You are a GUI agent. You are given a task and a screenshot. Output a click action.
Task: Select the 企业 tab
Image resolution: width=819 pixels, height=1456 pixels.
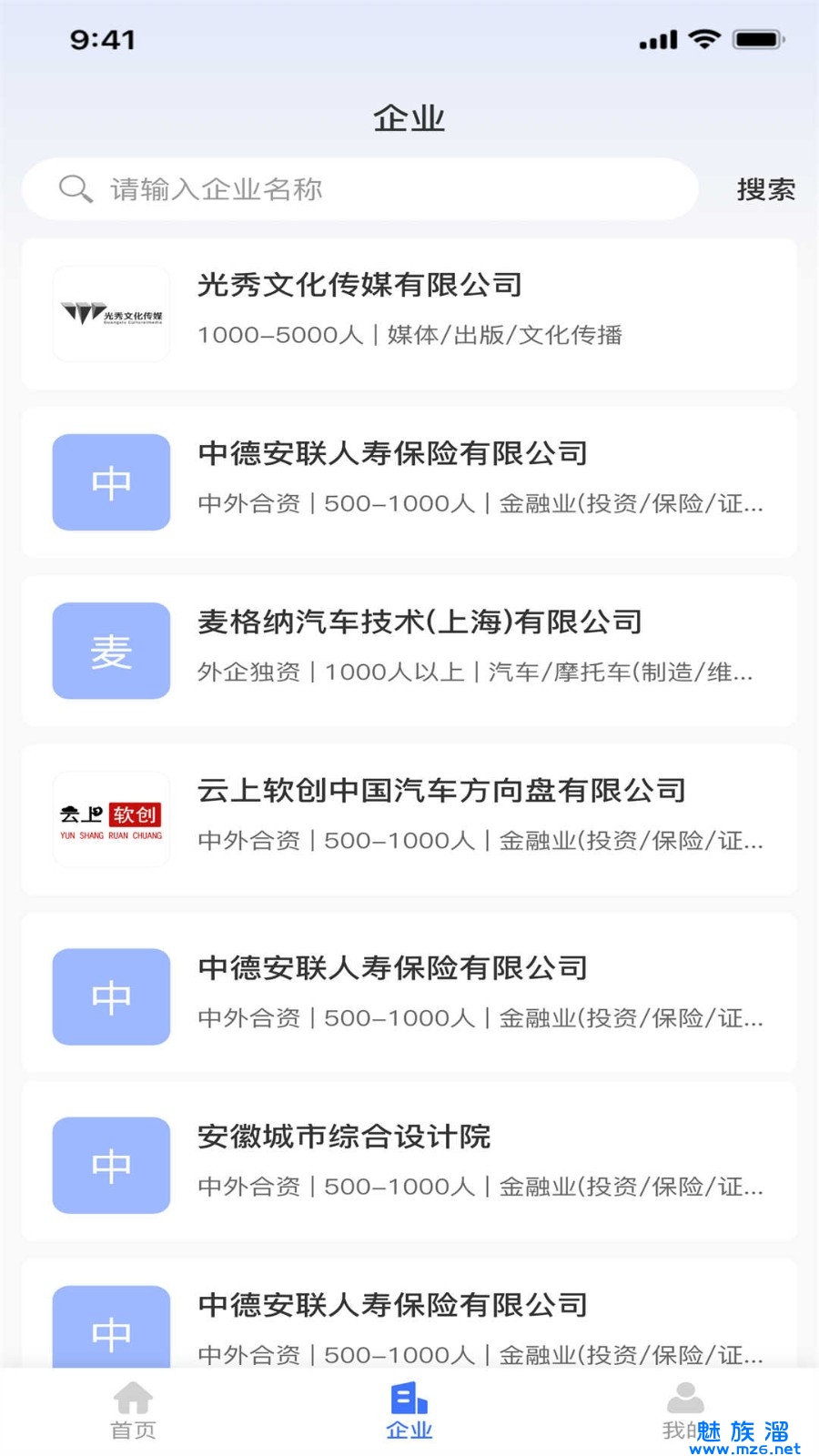pyautogui.click(x=409, y=1410)
